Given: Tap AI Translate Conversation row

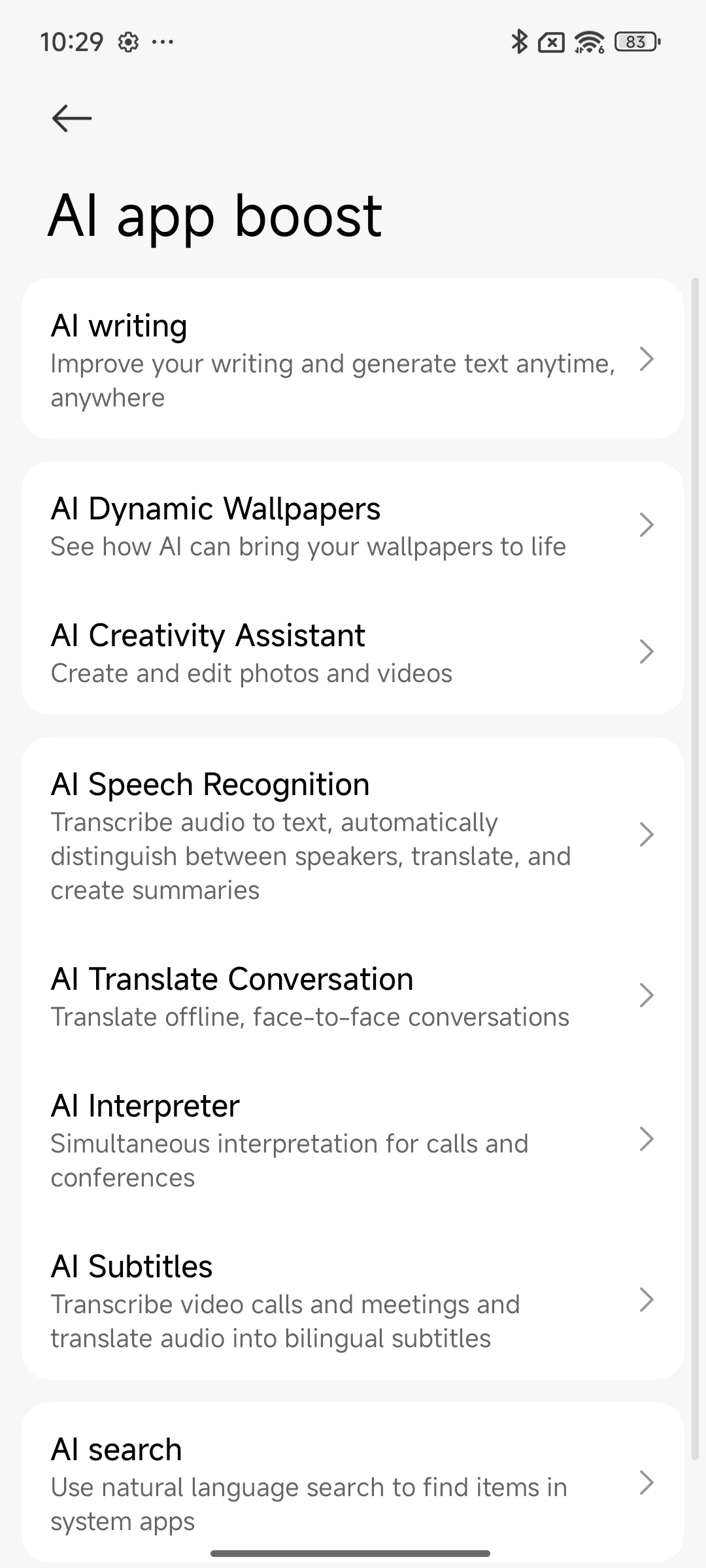Looking at the screenshot, I should [x=353, y=996].
